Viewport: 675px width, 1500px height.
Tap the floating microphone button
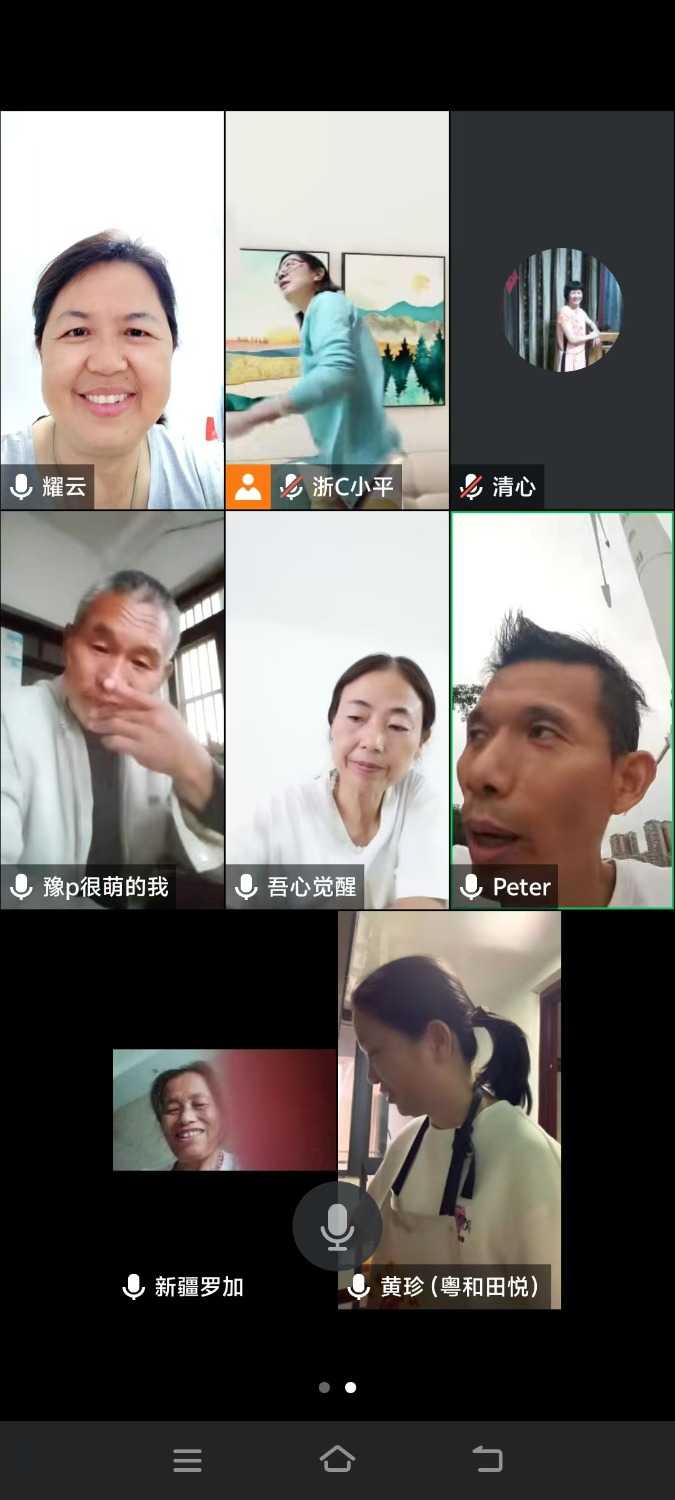tap(337, 1226)
